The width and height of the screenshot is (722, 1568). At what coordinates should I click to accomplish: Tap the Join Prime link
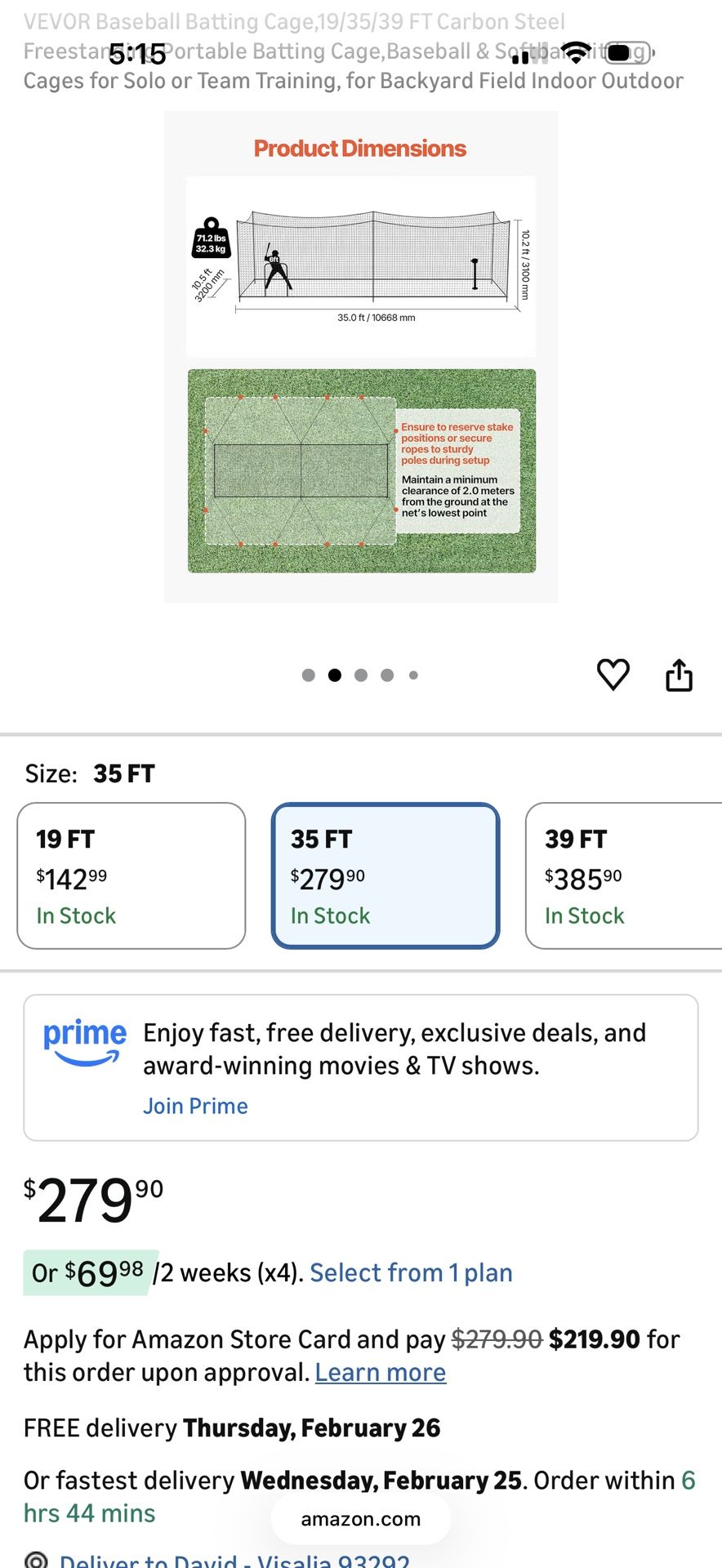click(x=195, y=1106)
